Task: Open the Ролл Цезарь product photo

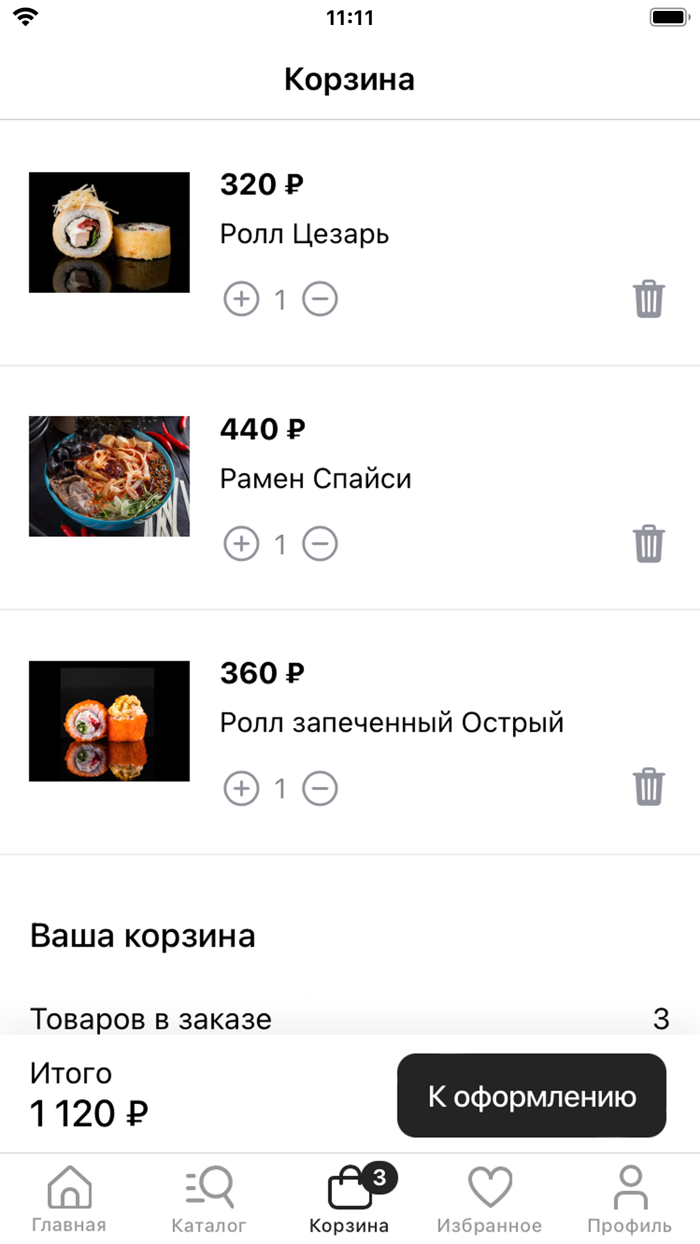Action: tap(109, 232)
